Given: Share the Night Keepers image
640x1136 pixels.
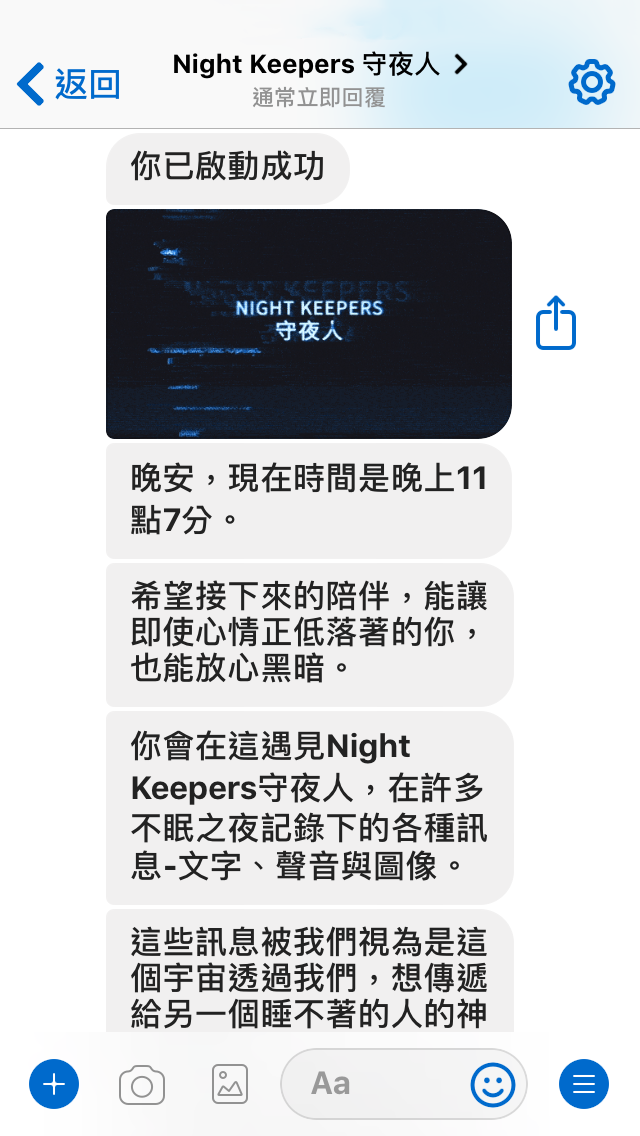Looking at the screenshot, I should (556, 323).
